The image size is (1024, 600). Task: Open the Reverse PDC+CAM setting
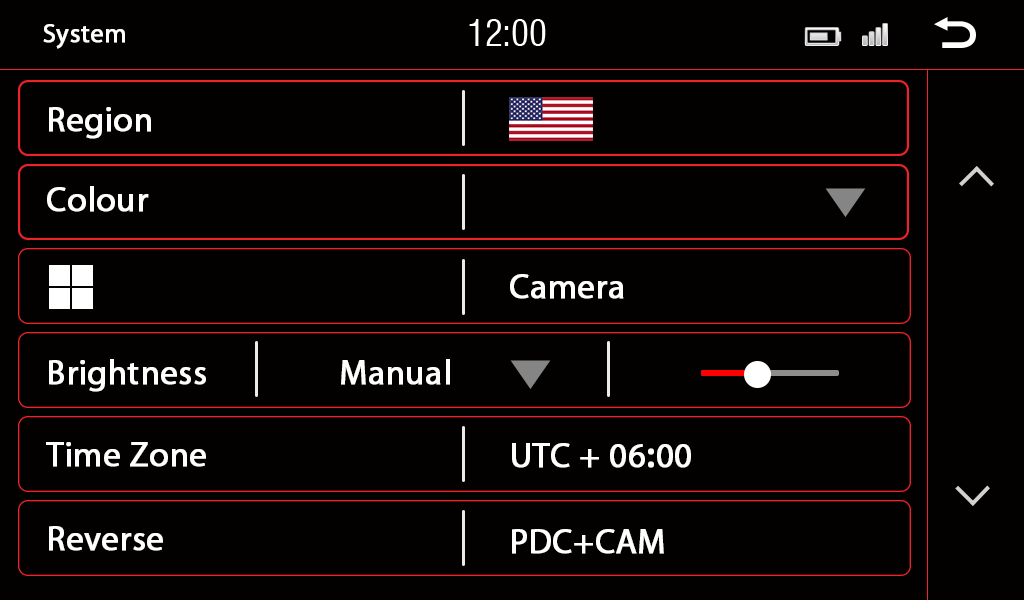(x=464, y=540)
